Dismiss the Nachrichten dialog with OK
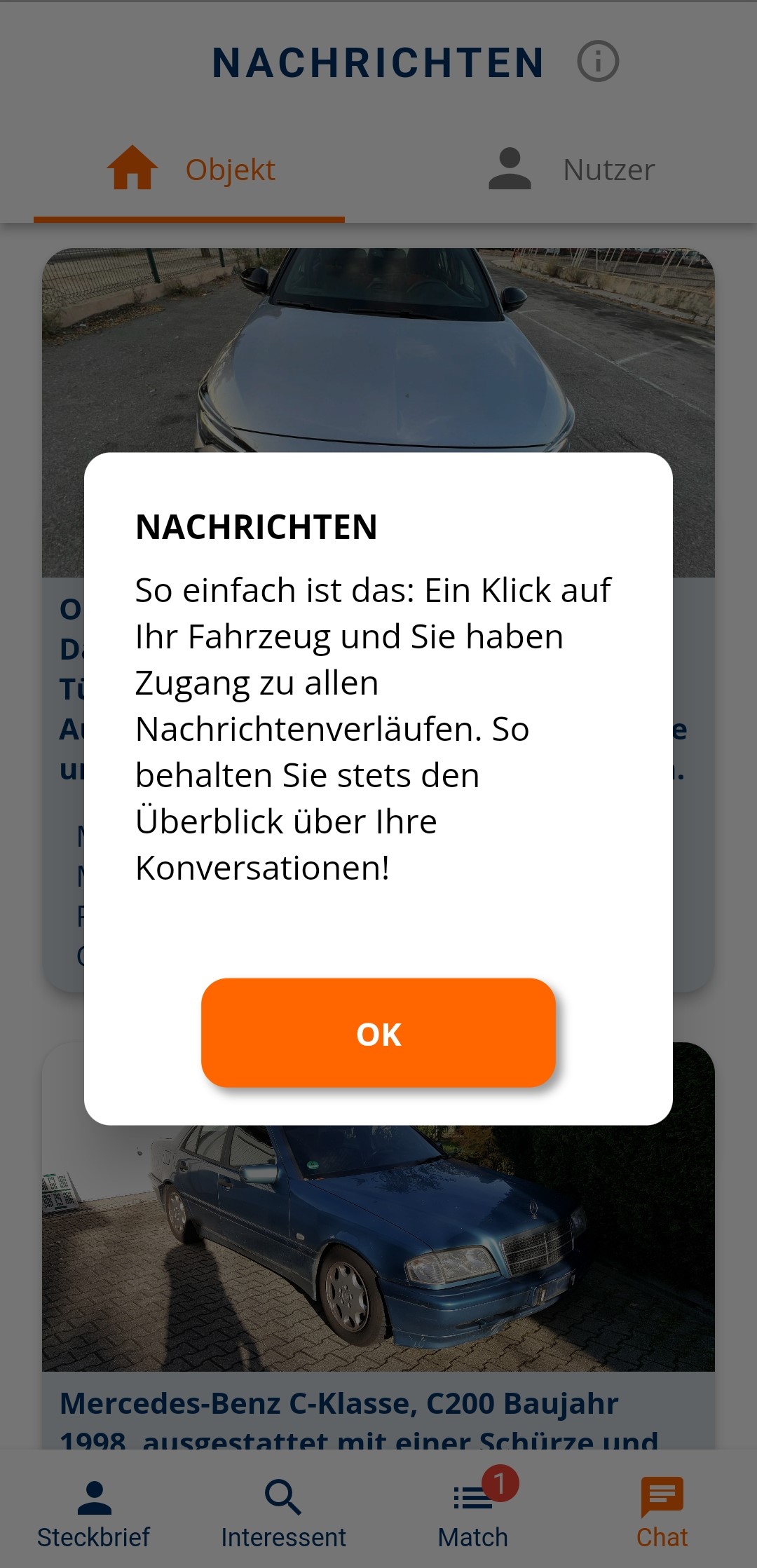The width and height of the screenshot is (757, 1568). (378, 1032)
